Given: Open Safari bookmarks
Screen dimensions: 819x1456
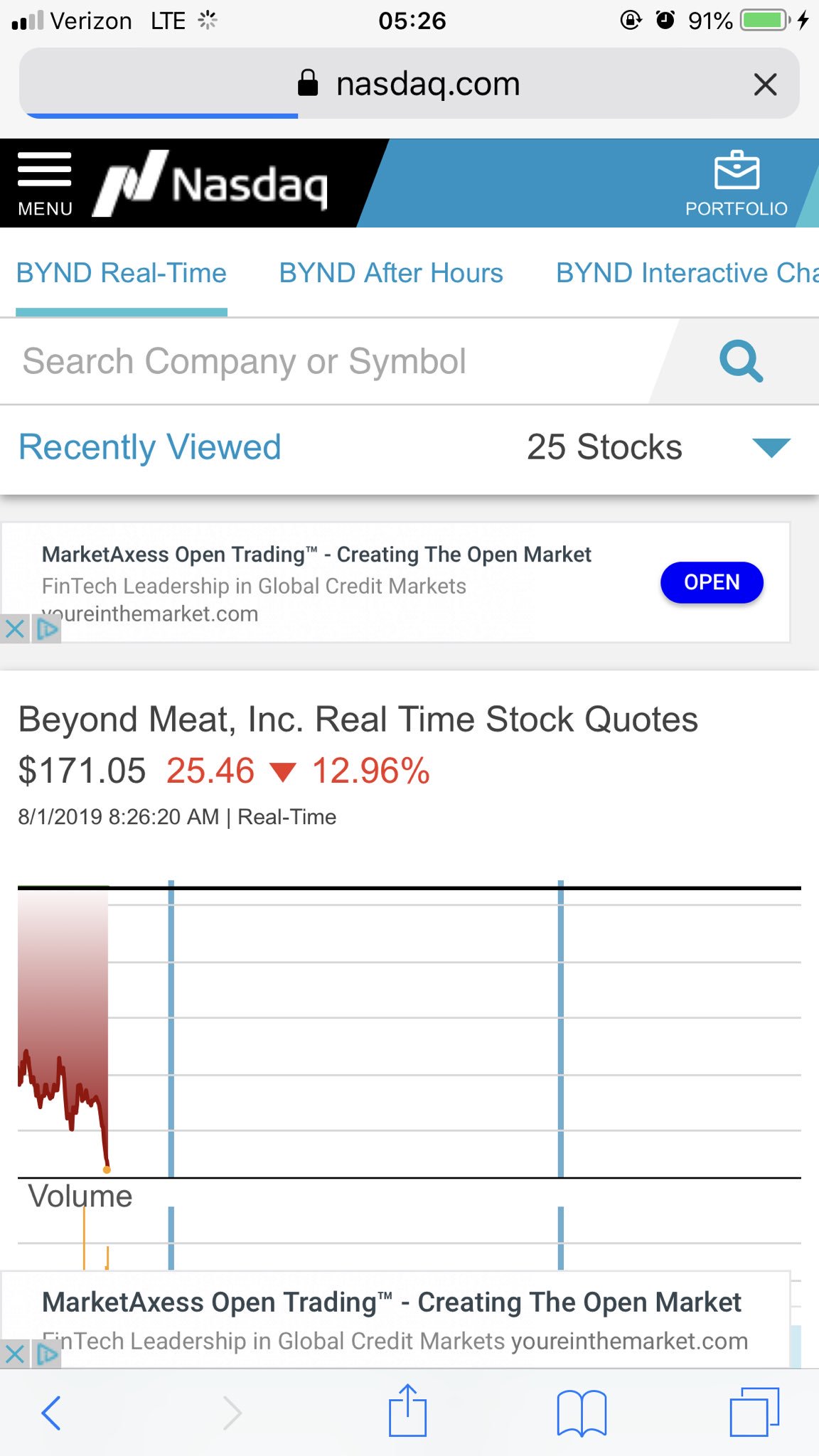Looking at the screenshot, I should pos(582,1412).
